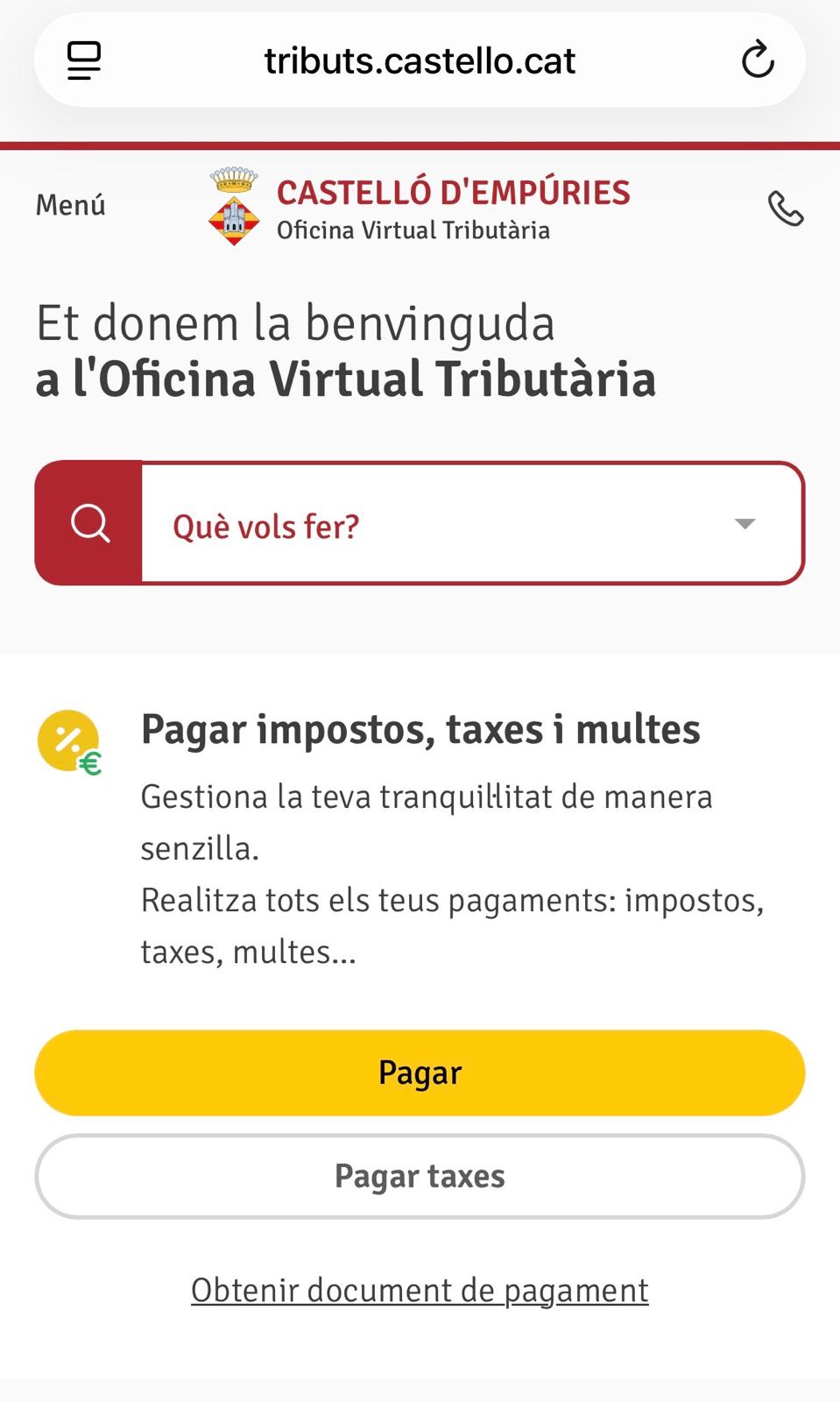Tap the phone contact icon
The height and width of the screenshot is (1402, 840).
[x=785, y=209]
